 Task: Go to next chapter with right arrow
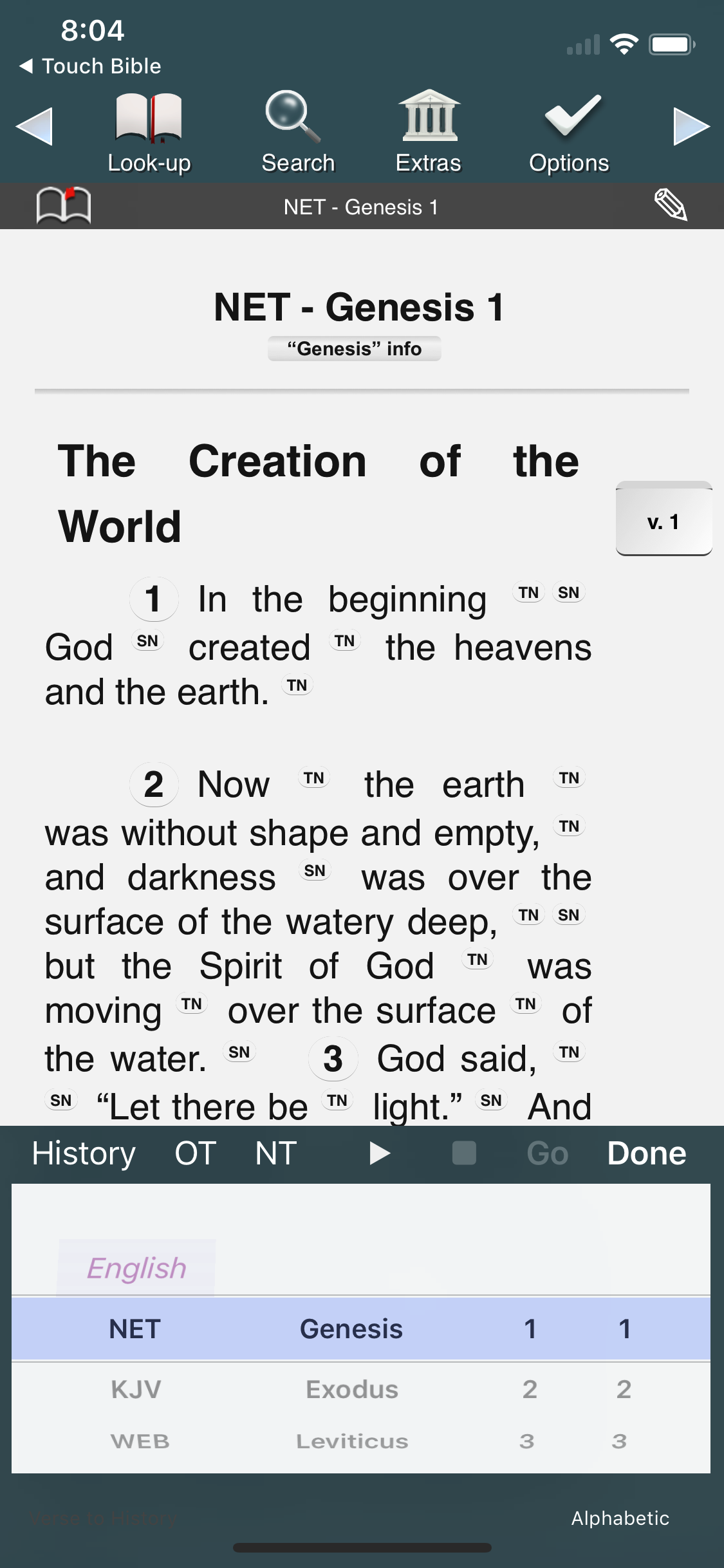coord(691,127)
